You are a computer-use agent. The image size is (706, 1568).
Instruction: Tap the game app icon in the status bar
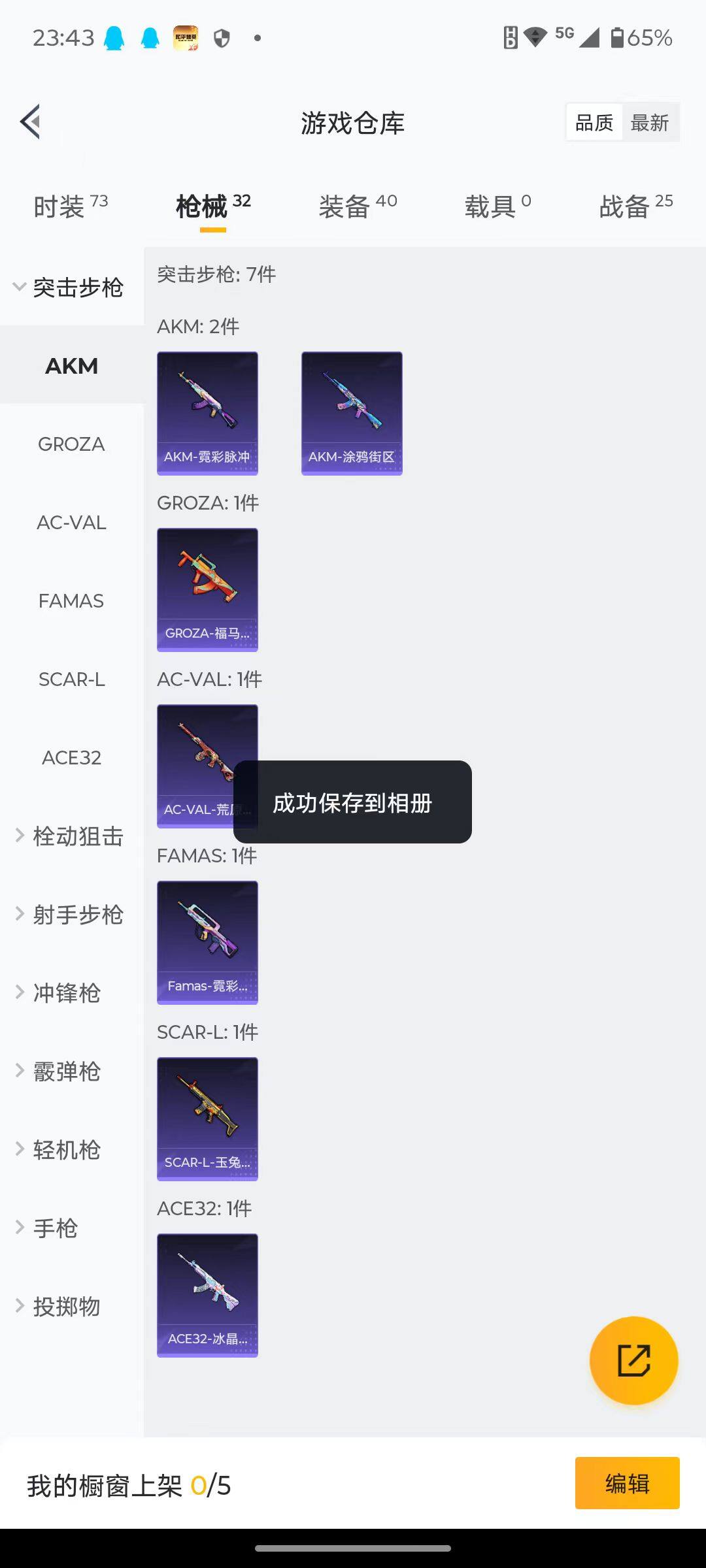tap(187, 36)
